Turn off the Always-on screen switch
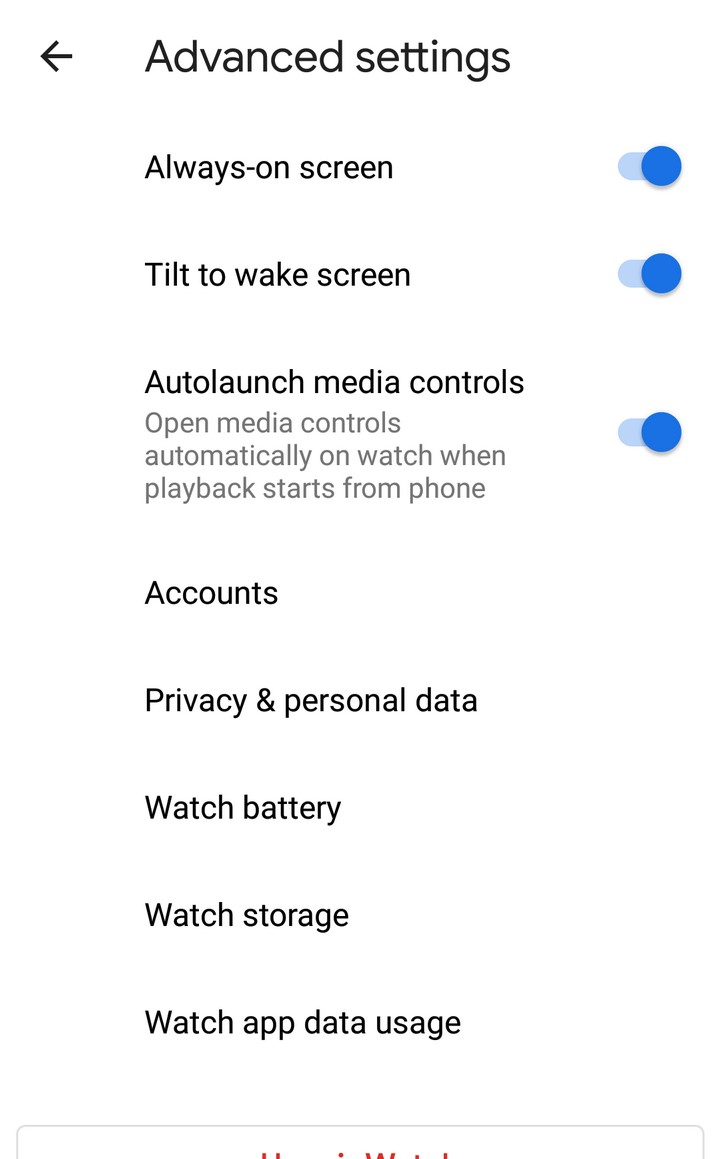720x1159 pixels. (649, 166)
